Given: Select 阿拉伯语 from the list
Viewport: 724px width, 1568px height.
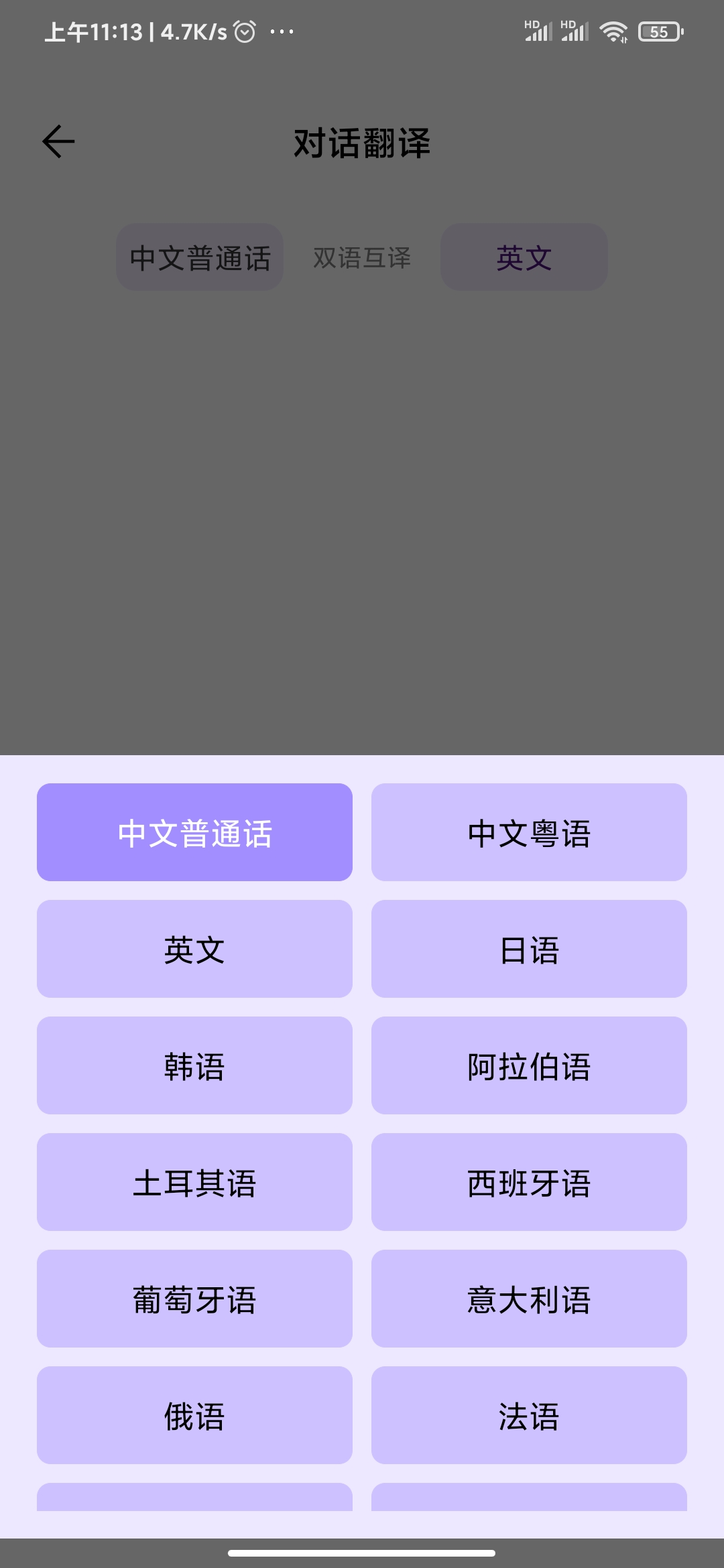Looking at the screenshot, I should click(x=529, y=1065).
